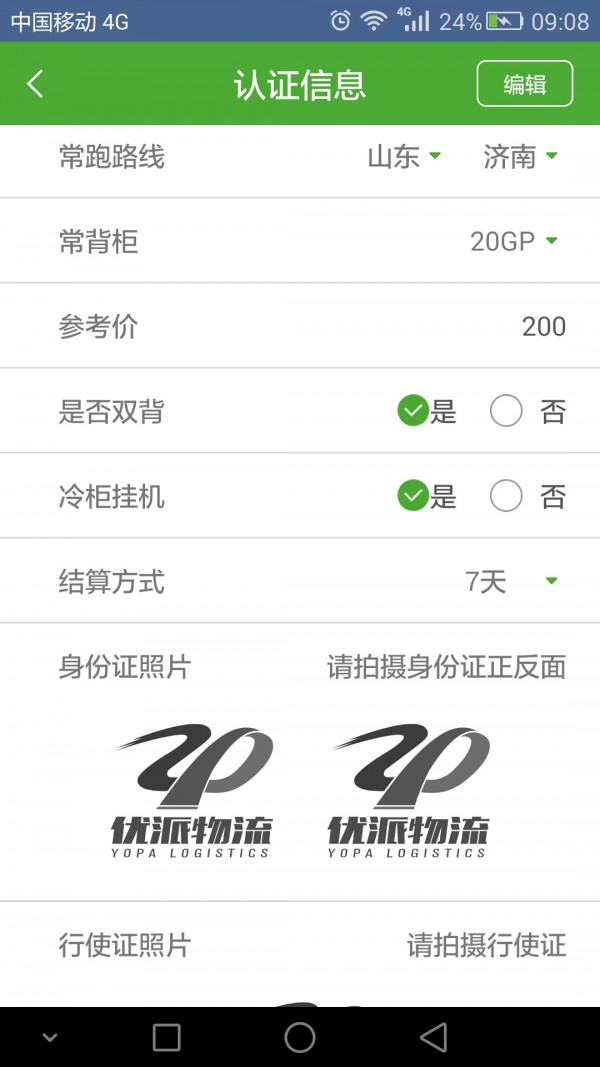
Task: Expand the 20GP container dropdown
Action: (513, 241)
